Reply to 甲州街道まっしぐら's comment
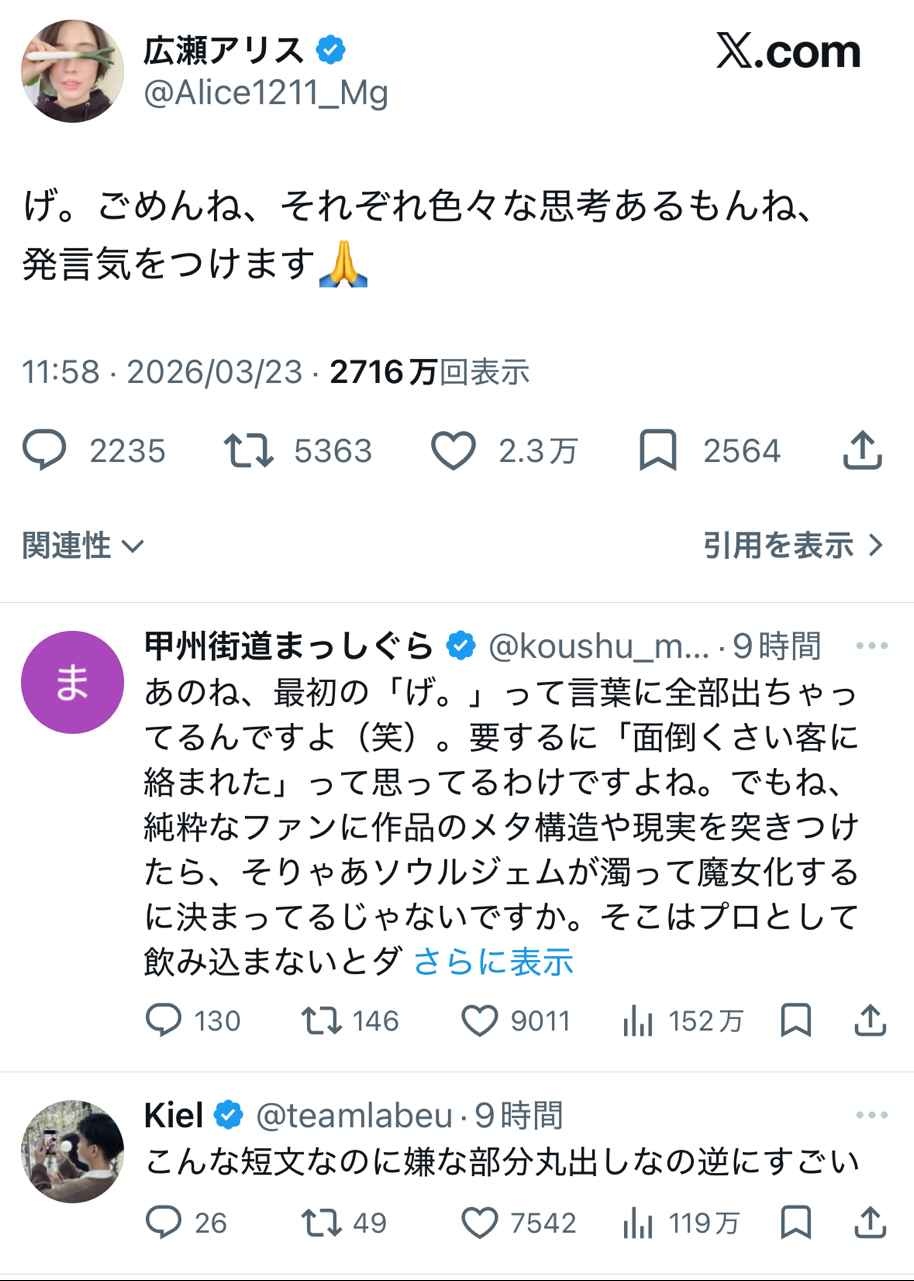 point(163,1021)
